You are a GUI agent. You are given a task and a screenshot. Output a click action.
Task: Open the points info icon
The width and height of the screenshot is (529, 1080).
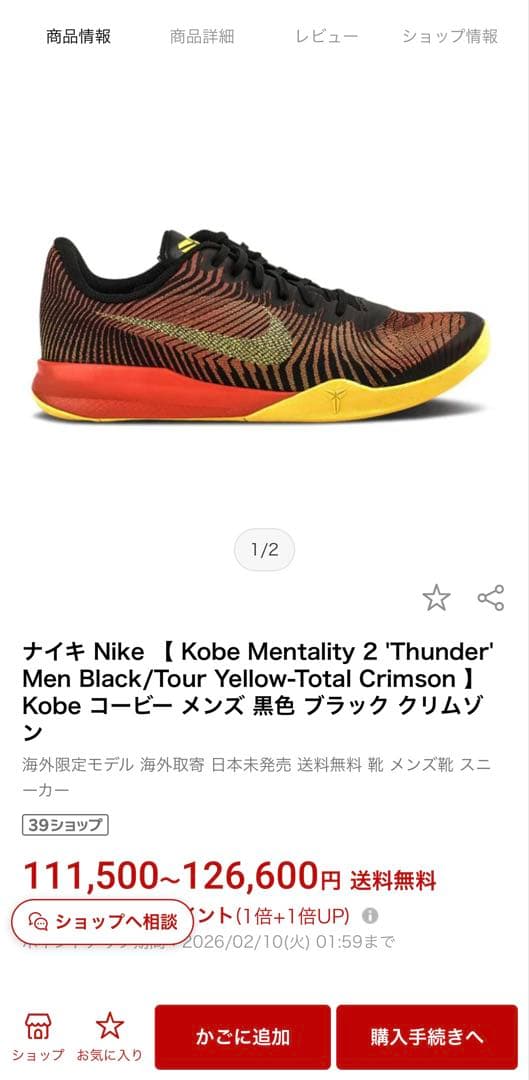[x=370, y=915]
